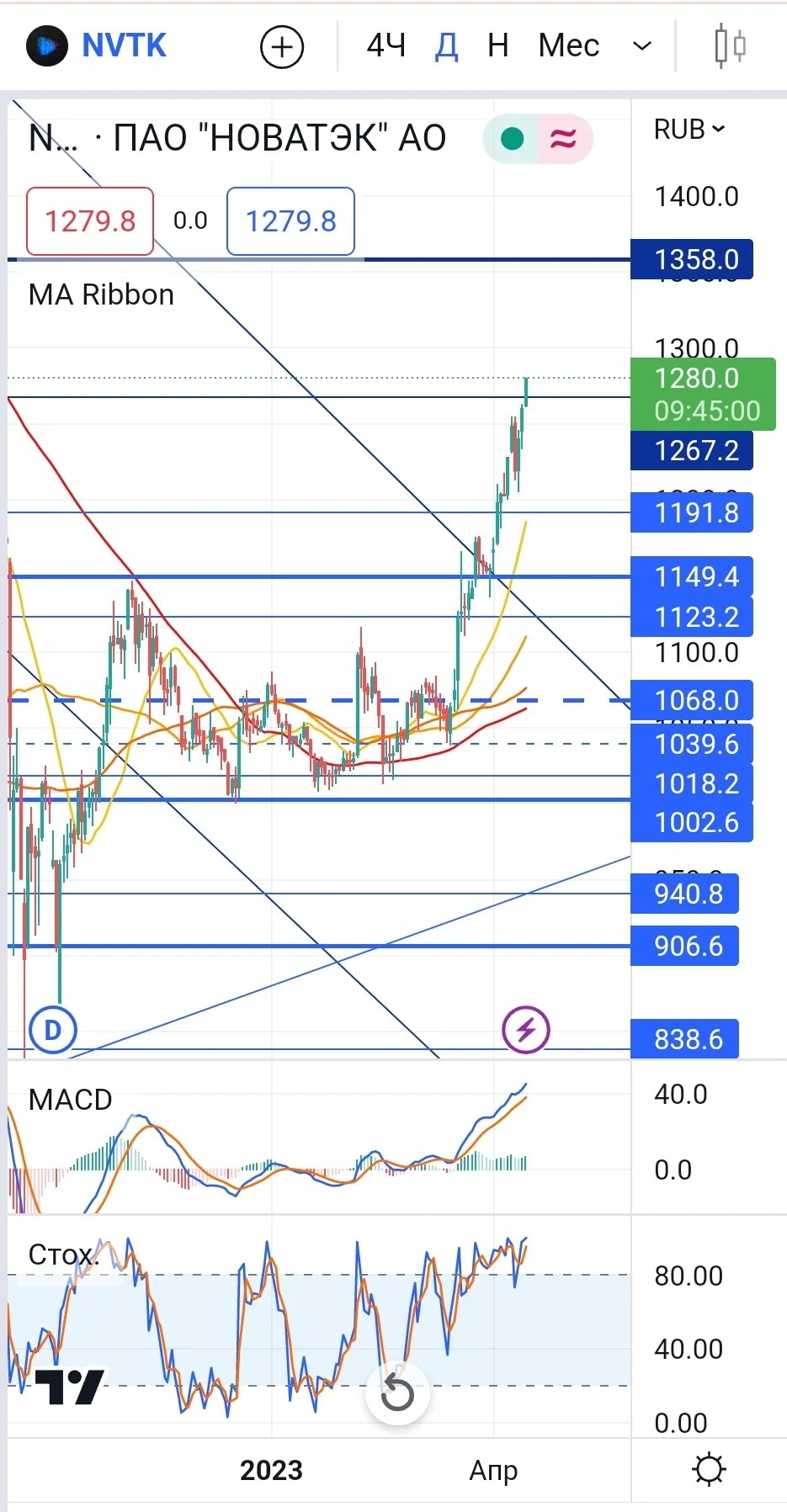
Task: Switch to the 4Ч timeframe
Action: (386, 45)
